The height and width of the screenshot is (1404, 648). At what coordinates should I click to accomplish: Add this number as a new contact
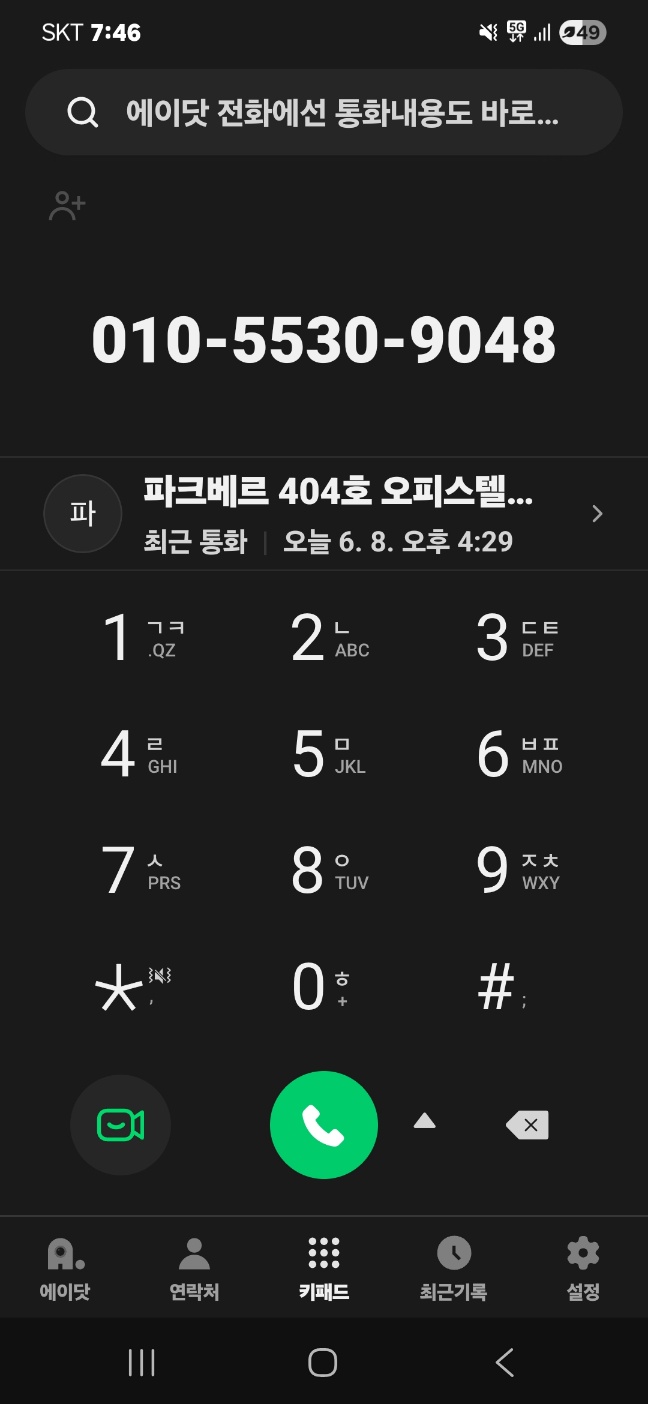click(68, 206)
